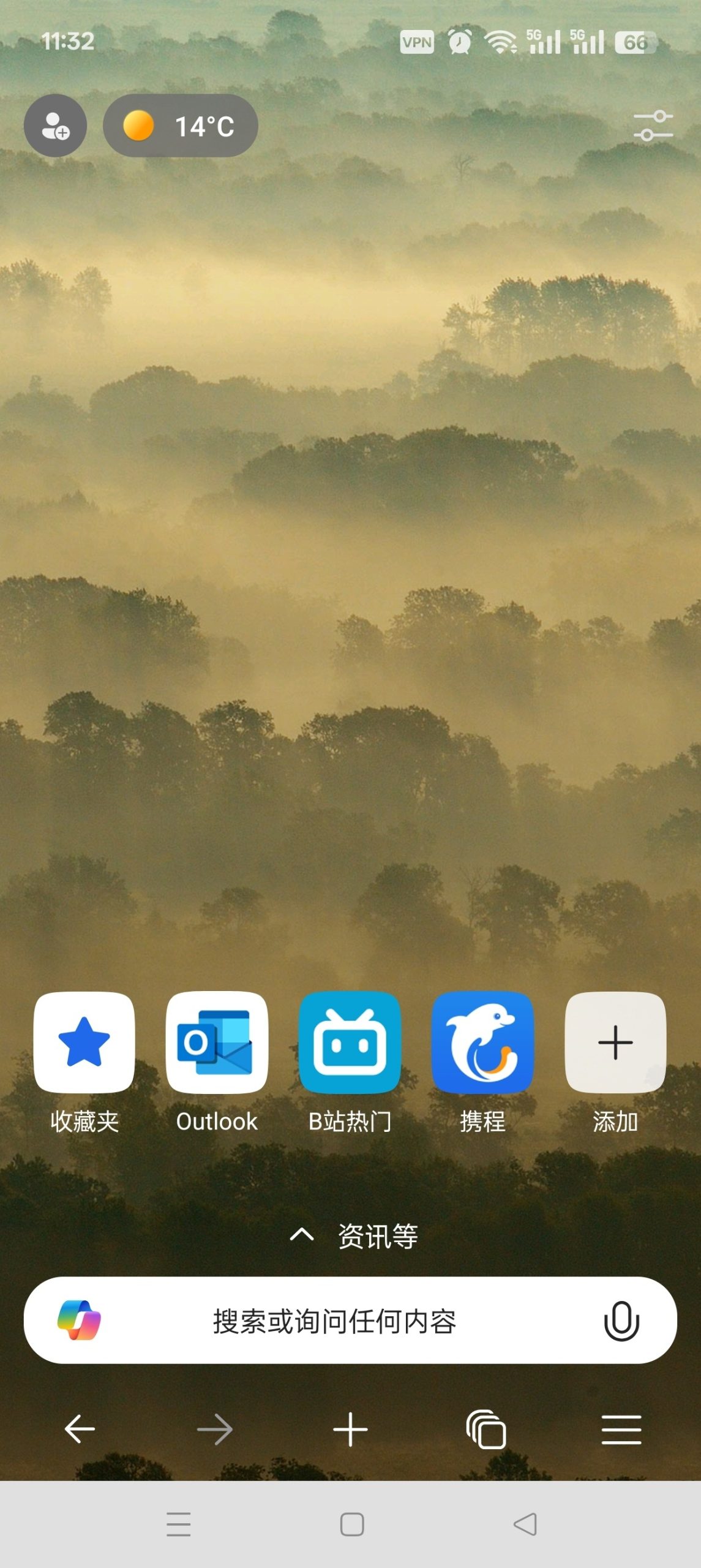The height and width of the screenshot is (1568, 701).
Task: Go forward with the browser forward arrow
Action: pyautogui.click(x=215, y=1429)
